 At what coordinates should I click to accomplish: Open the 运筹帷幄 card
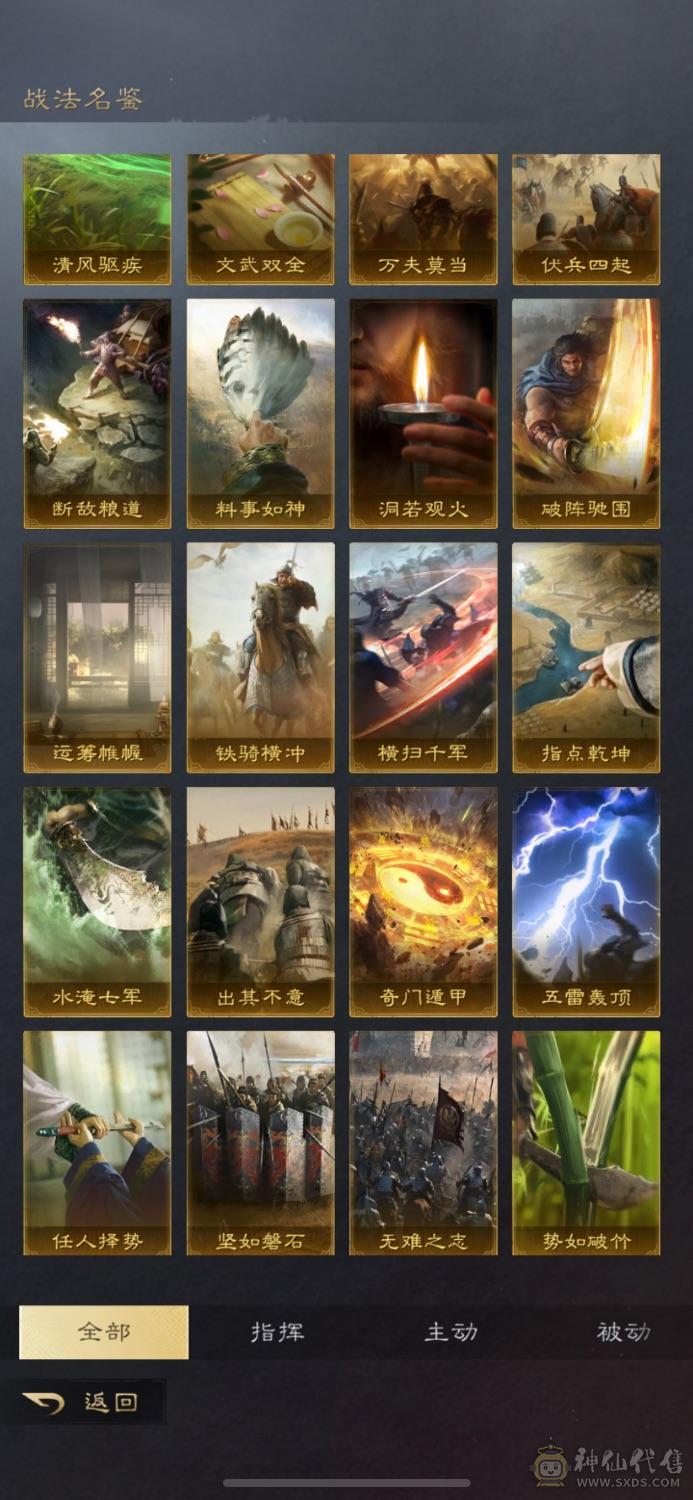97,658
